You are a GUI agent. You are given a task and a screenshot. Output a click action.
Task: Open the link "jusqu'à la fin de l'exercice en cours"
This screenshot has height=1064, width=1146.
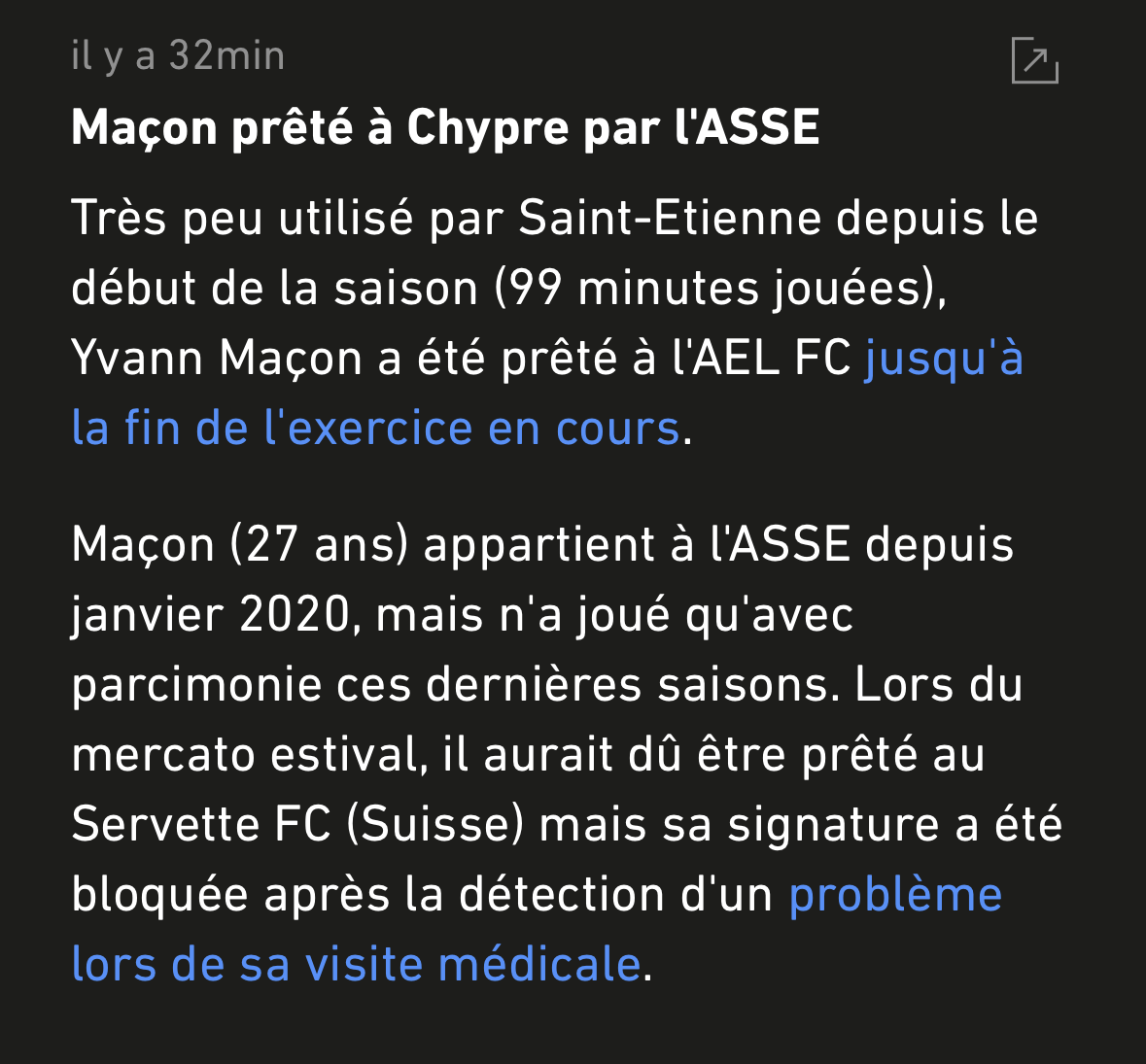click(374, 429)
